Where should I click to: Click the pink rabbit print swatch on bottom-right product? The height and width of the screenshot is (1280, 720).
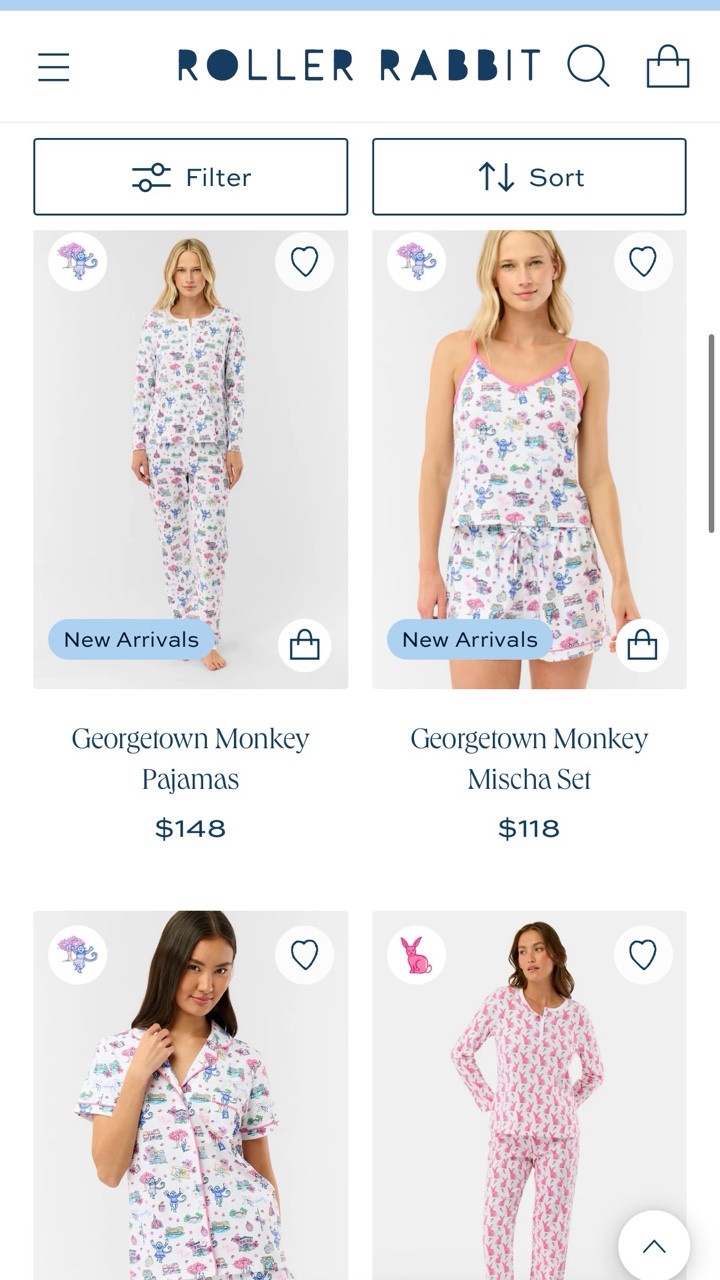416,954
